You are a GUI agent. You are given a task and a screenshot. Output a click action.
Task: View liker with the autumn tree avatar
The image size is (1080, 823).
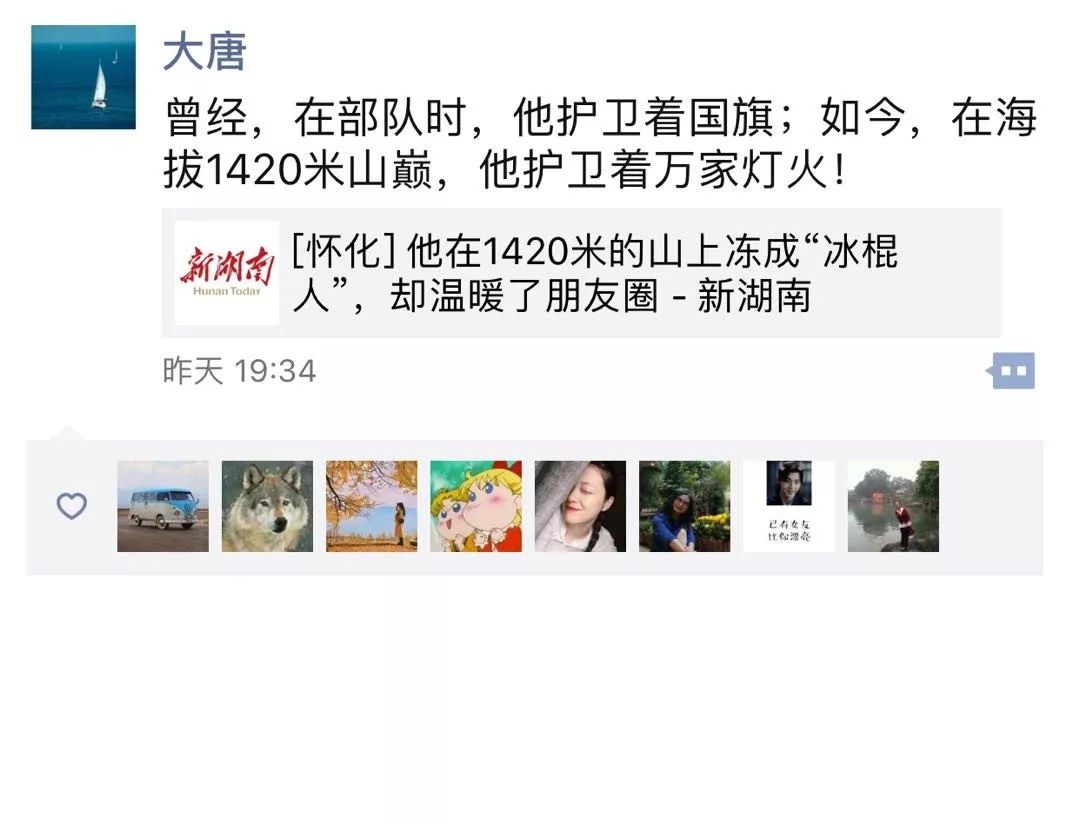(372, 506)
